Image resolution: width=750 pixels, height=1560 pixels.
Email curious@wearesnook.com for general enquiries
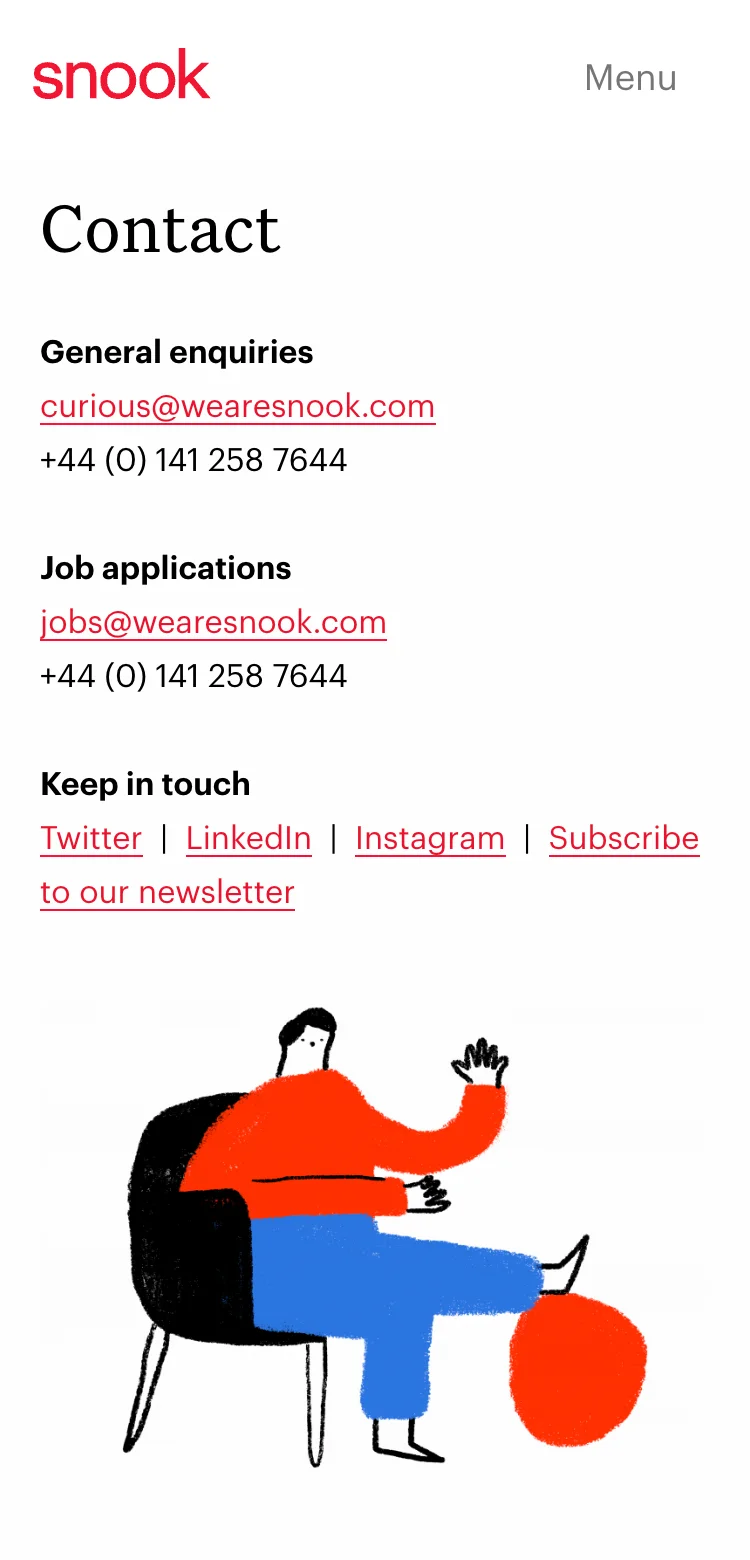tap(237, 407)
